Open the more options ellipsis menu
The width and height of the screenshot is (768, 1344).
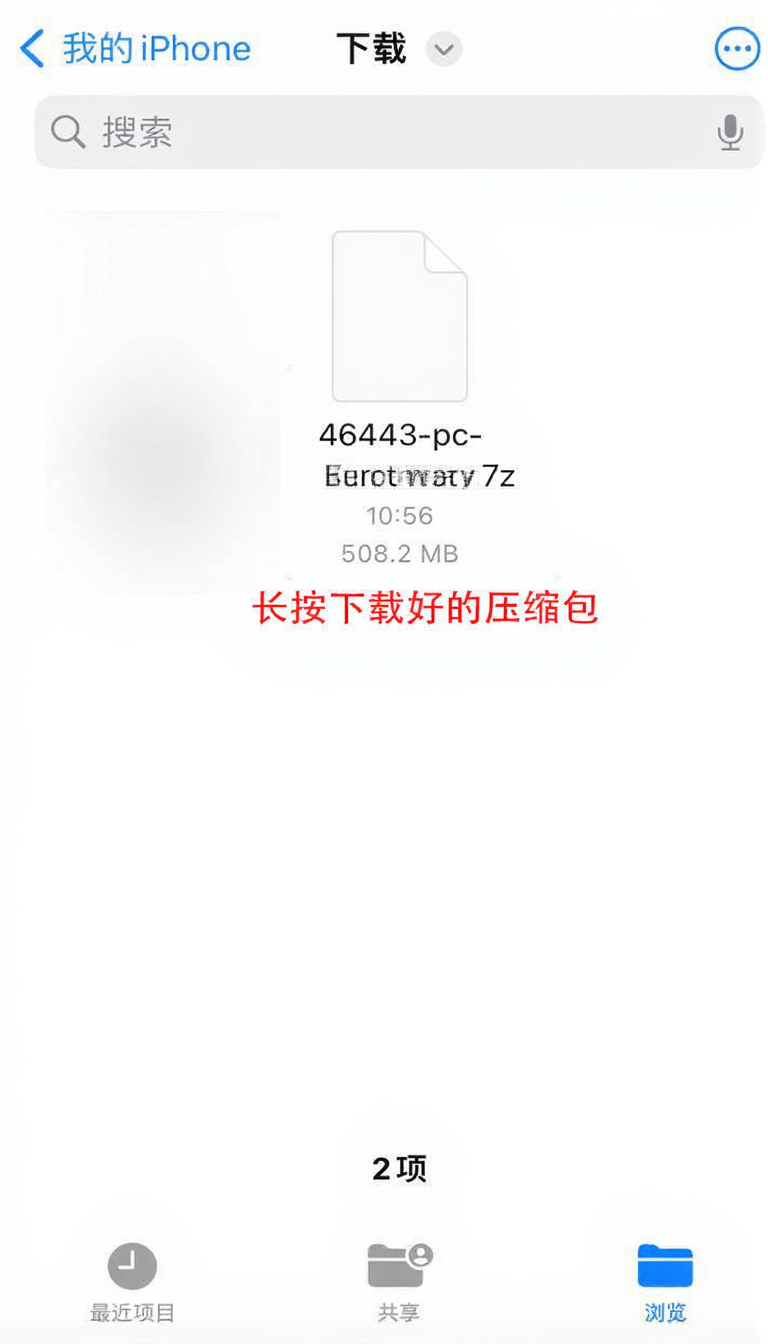point(737,49)
